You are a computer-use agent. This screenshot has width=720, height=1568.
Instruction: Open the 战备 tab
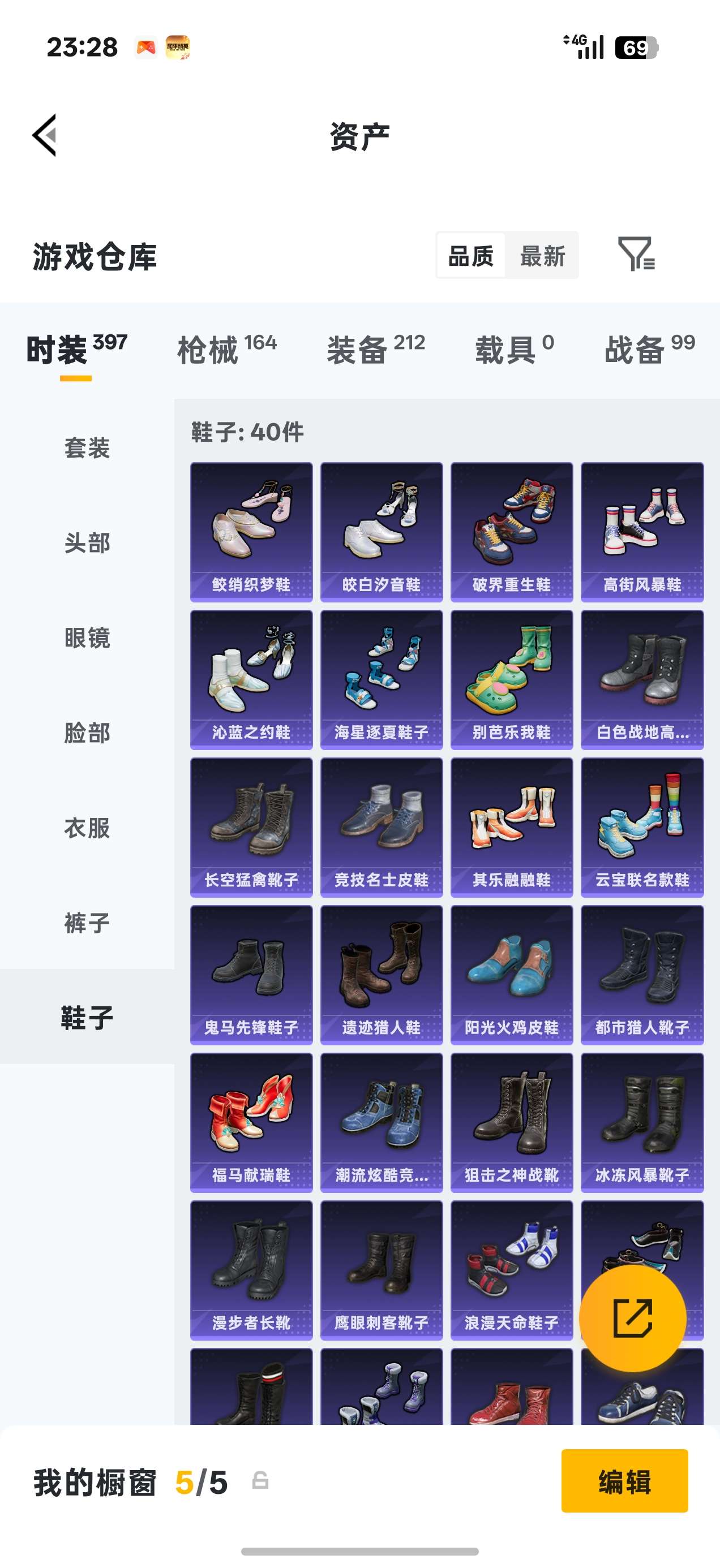[649, 350]
